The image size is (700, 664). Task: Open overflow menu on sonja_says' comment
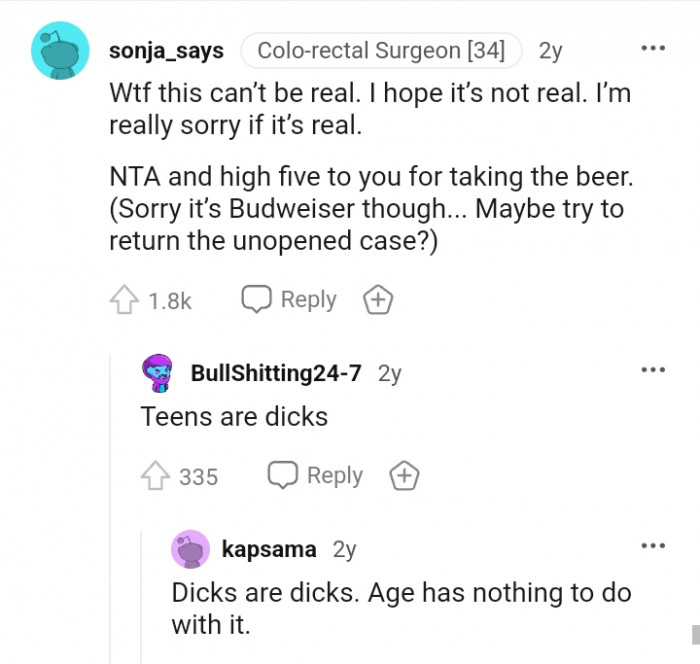pos(652,49)
